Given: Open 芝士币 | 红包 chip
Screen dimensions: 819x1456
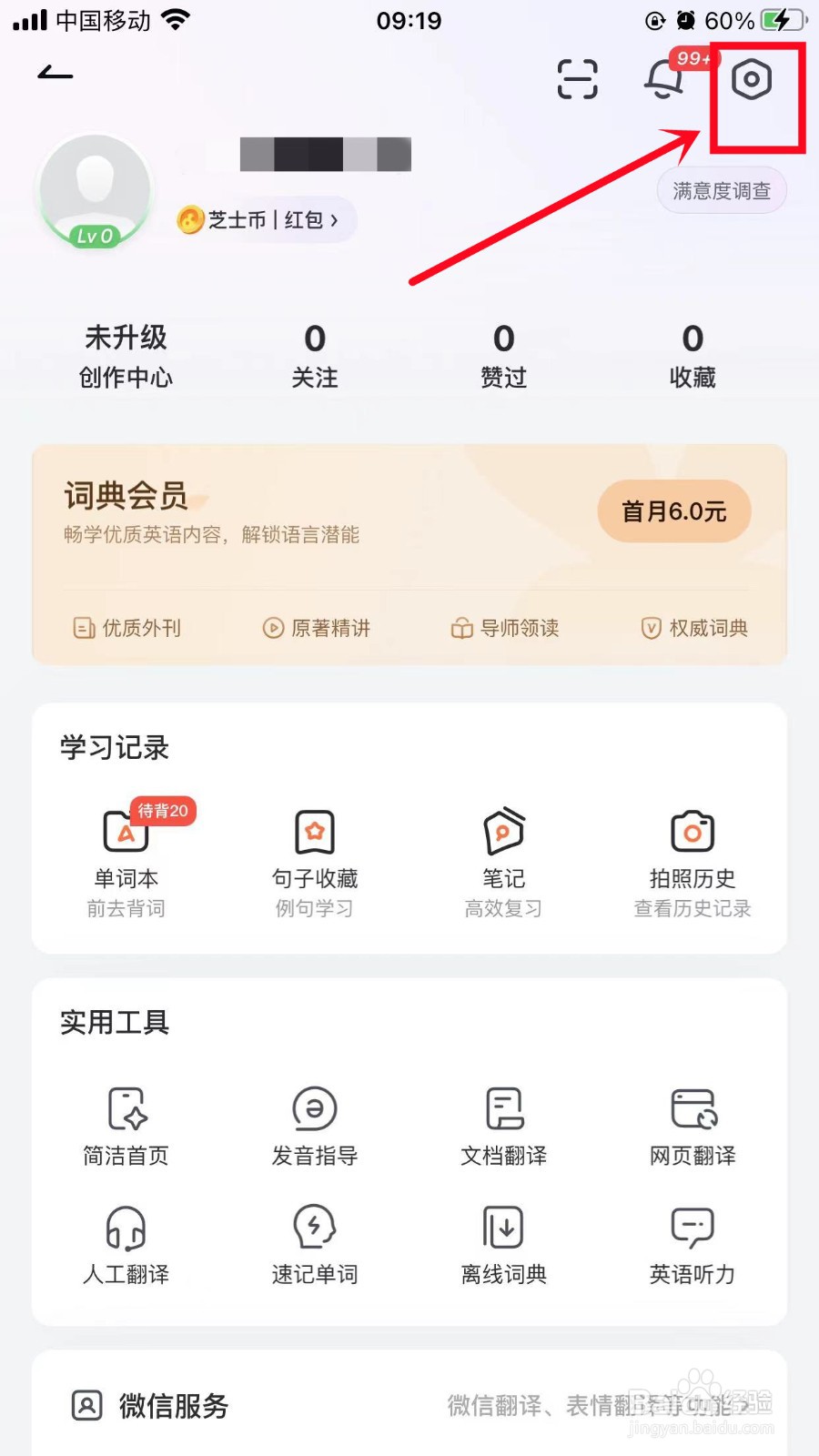Looking at the screenshot, I should (x=264, y=220).
